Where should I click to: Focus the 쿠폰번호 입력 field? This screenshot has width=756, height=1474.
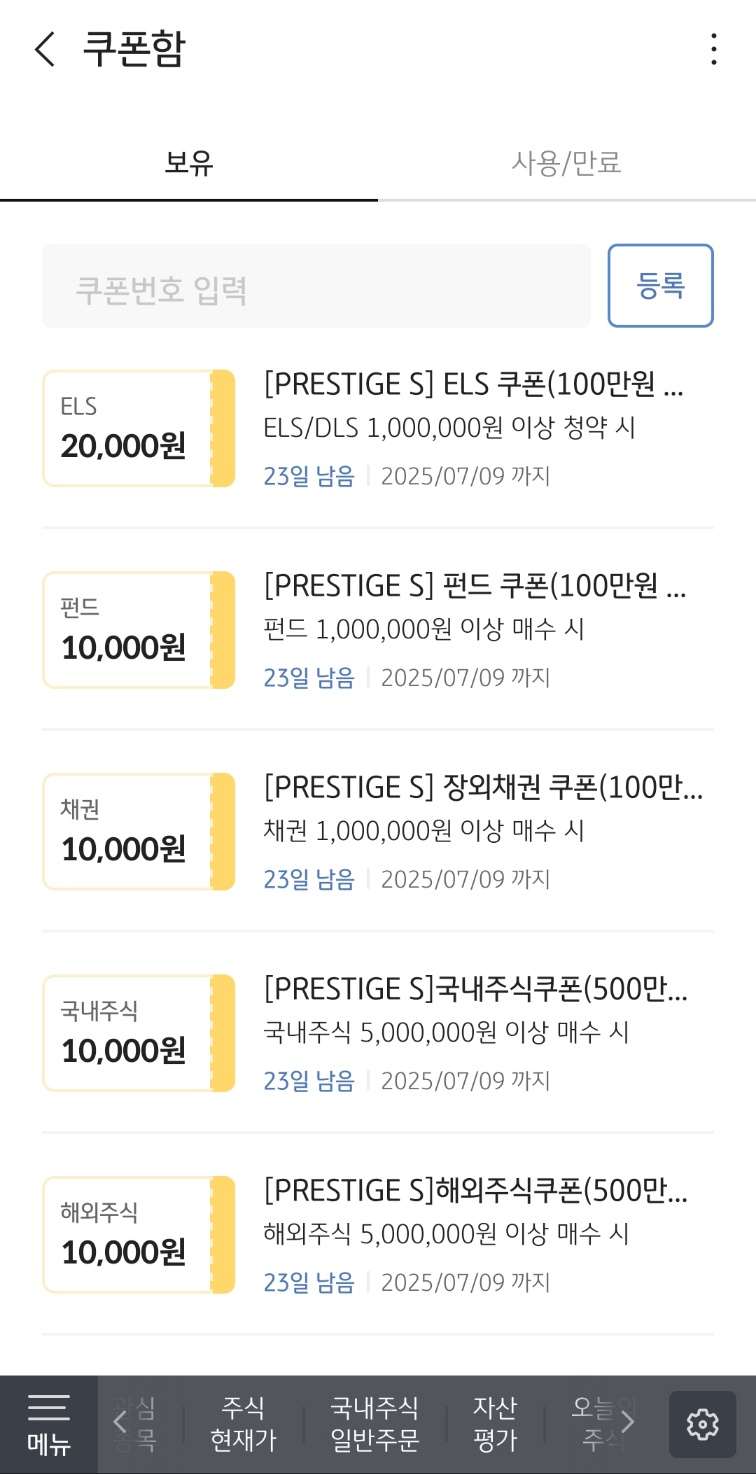(316, 287)
